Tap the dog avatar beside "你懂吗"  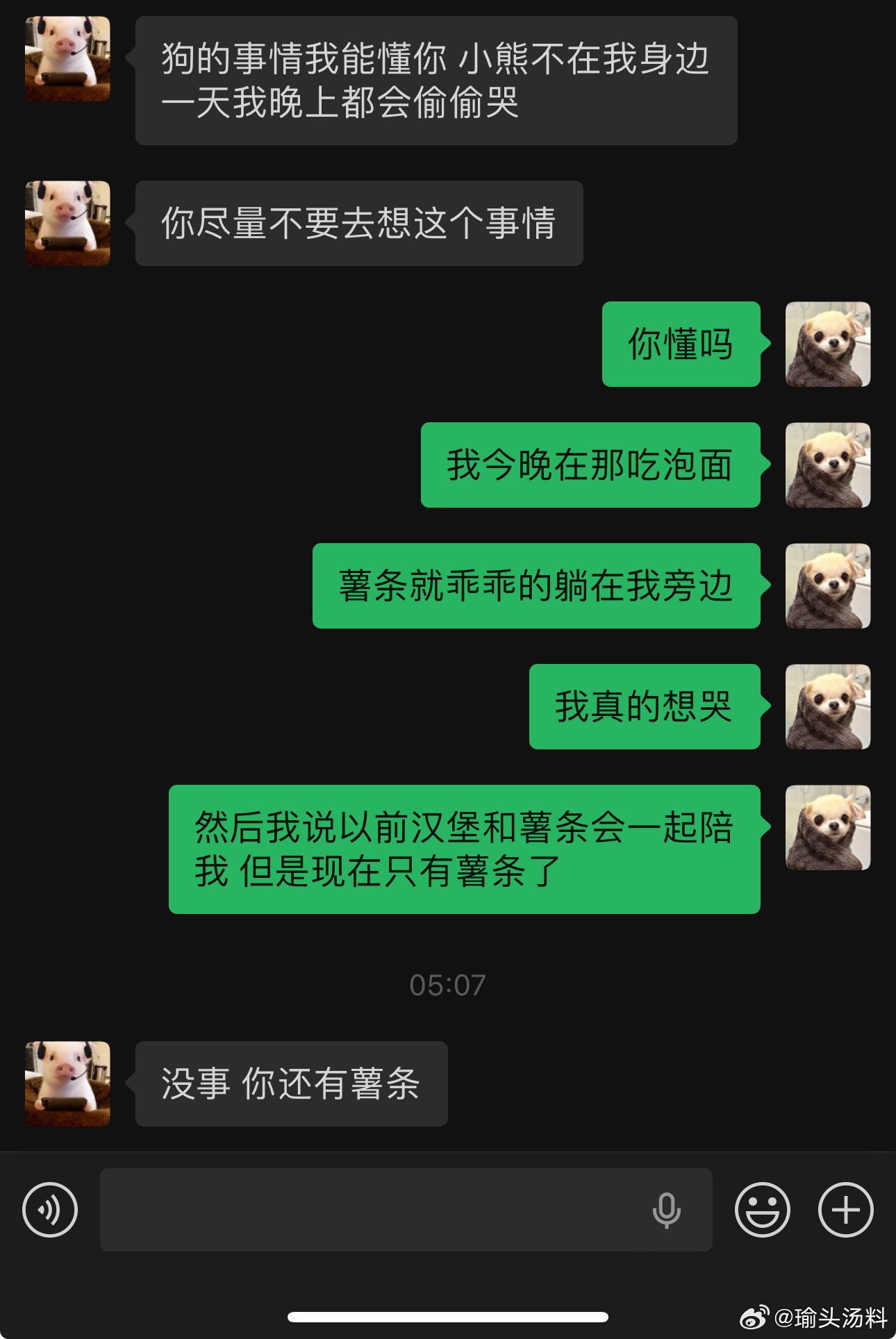click(827, 345)
